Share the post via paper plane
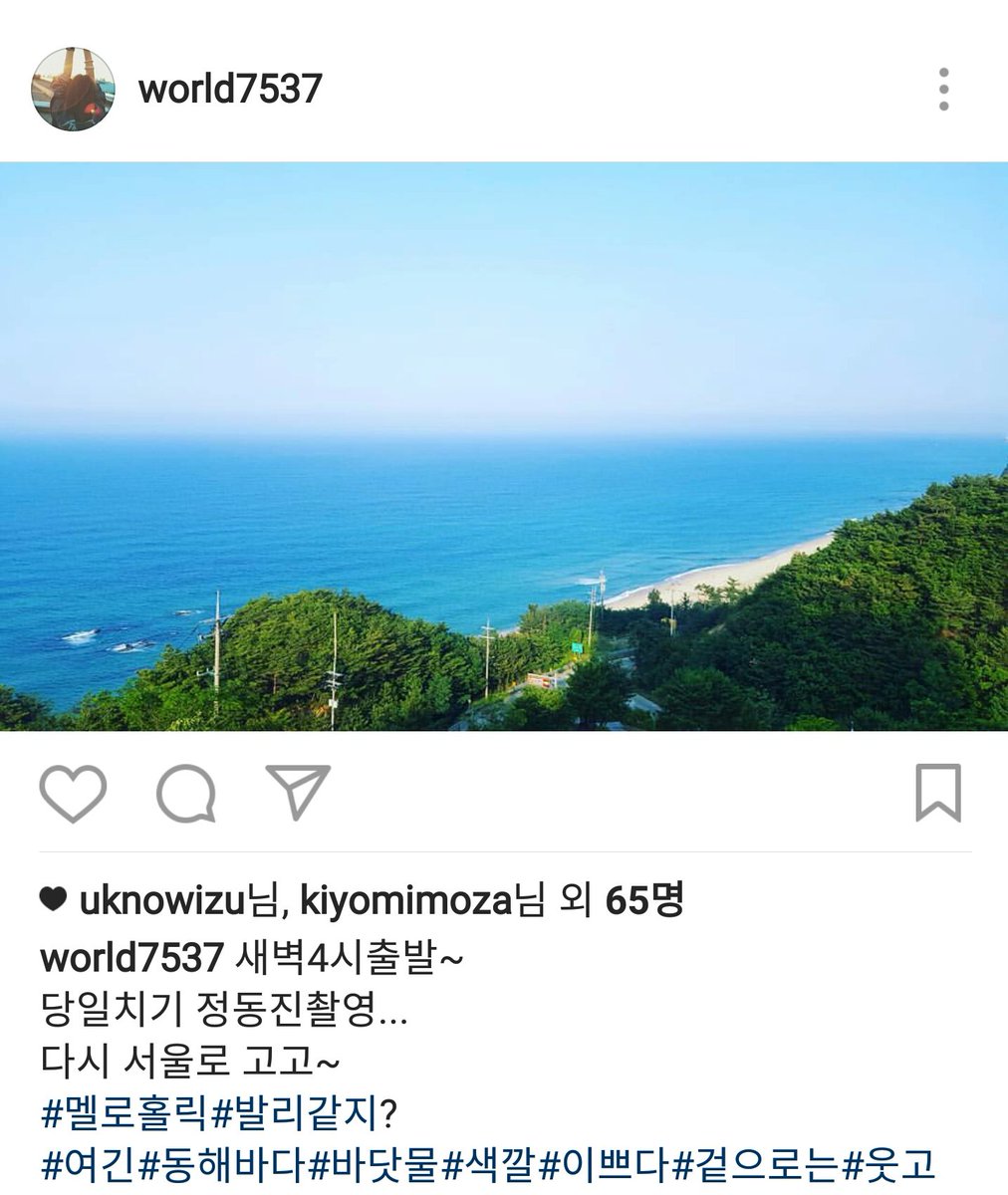The image size is (1008, 1195). pyautogui.click(x=298, y=793)
